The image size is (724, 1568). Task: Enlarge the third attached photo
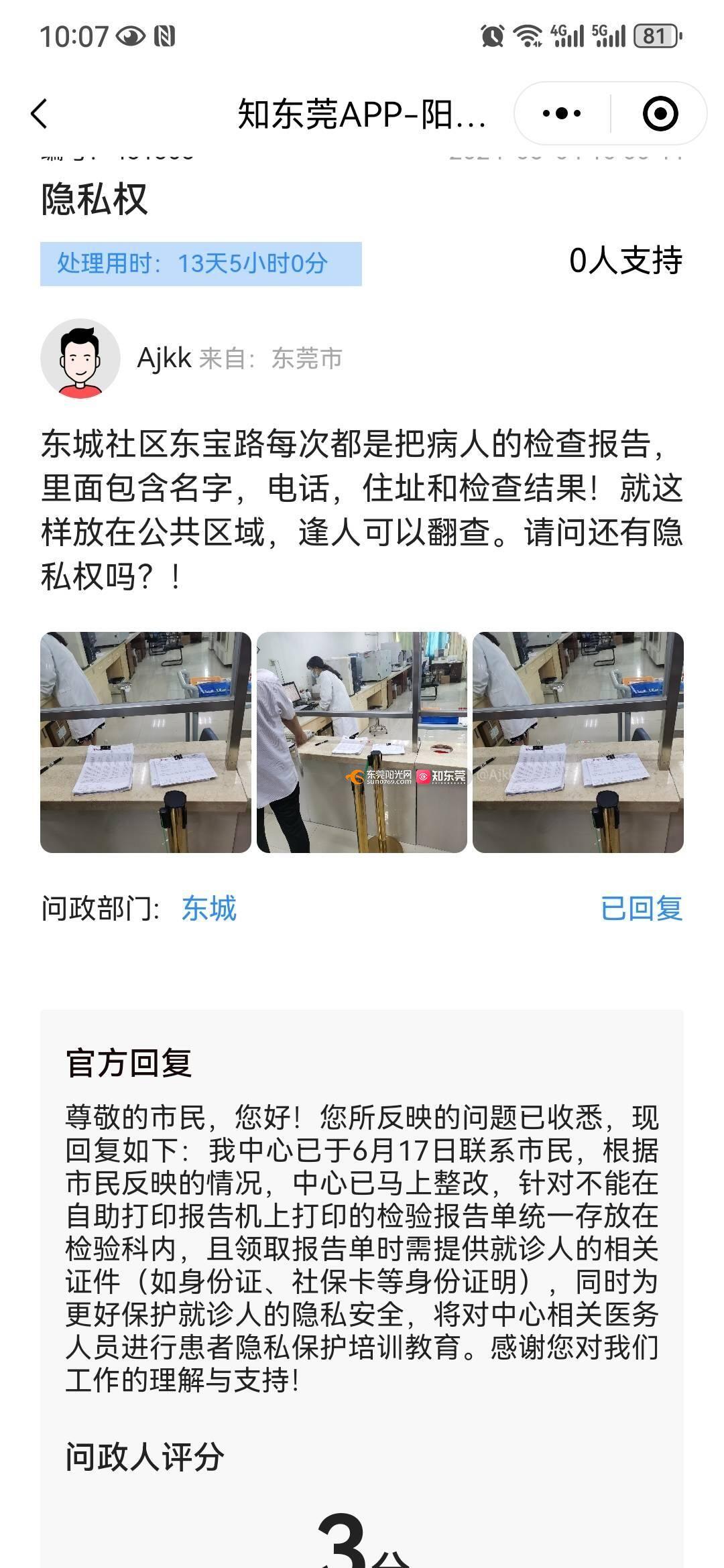578,742
